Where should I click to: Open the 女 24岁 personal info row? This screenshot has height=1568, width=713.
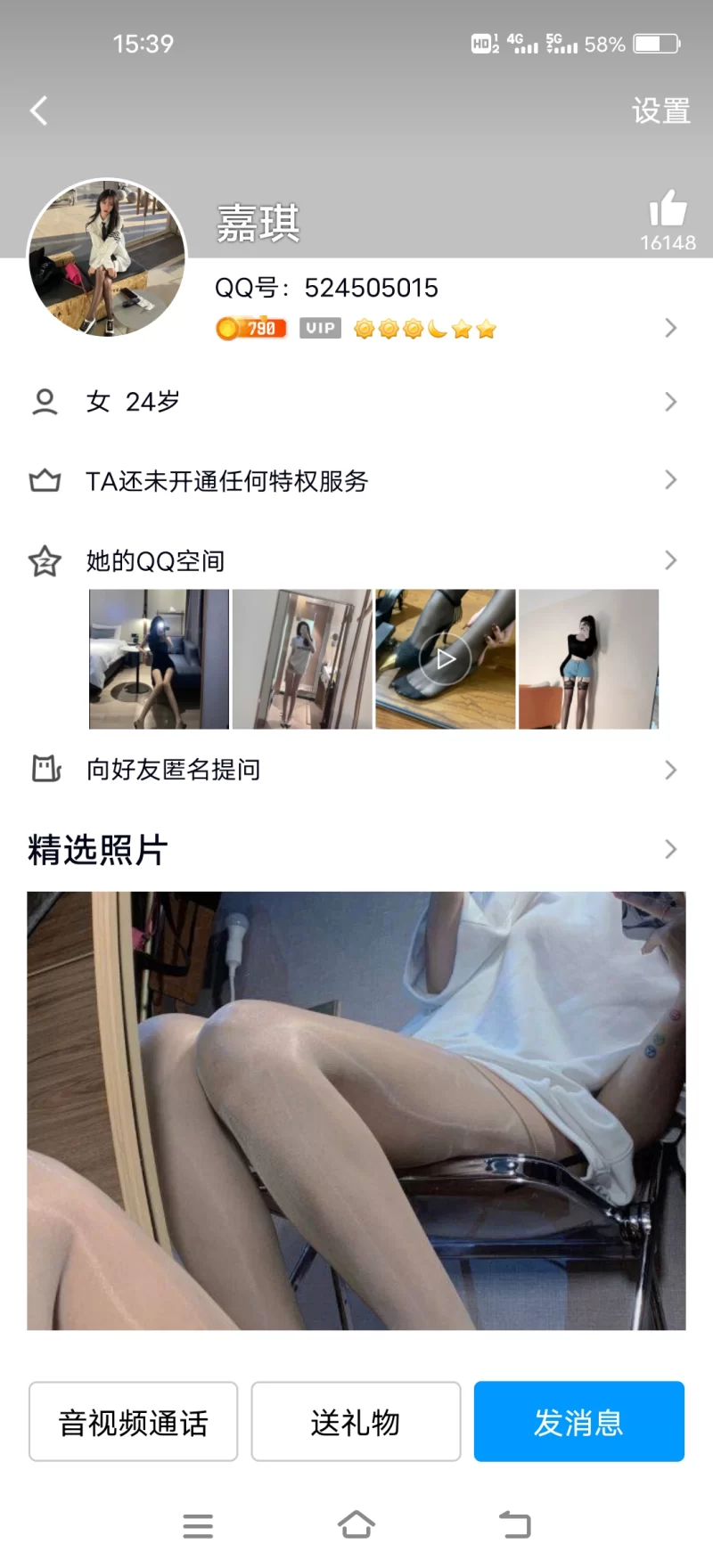tap(356, 402)
